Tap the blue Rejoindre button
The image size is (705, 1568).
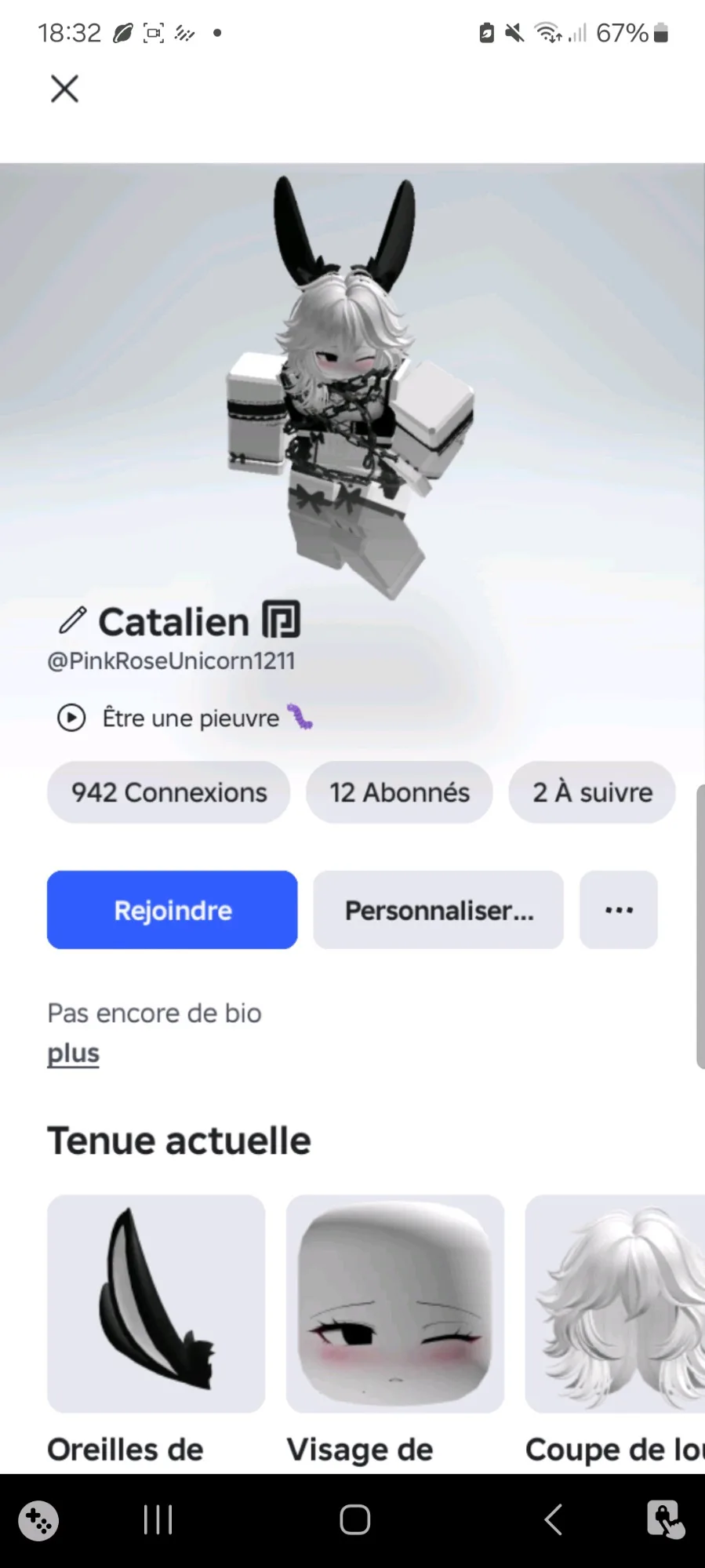click(173, 910)
